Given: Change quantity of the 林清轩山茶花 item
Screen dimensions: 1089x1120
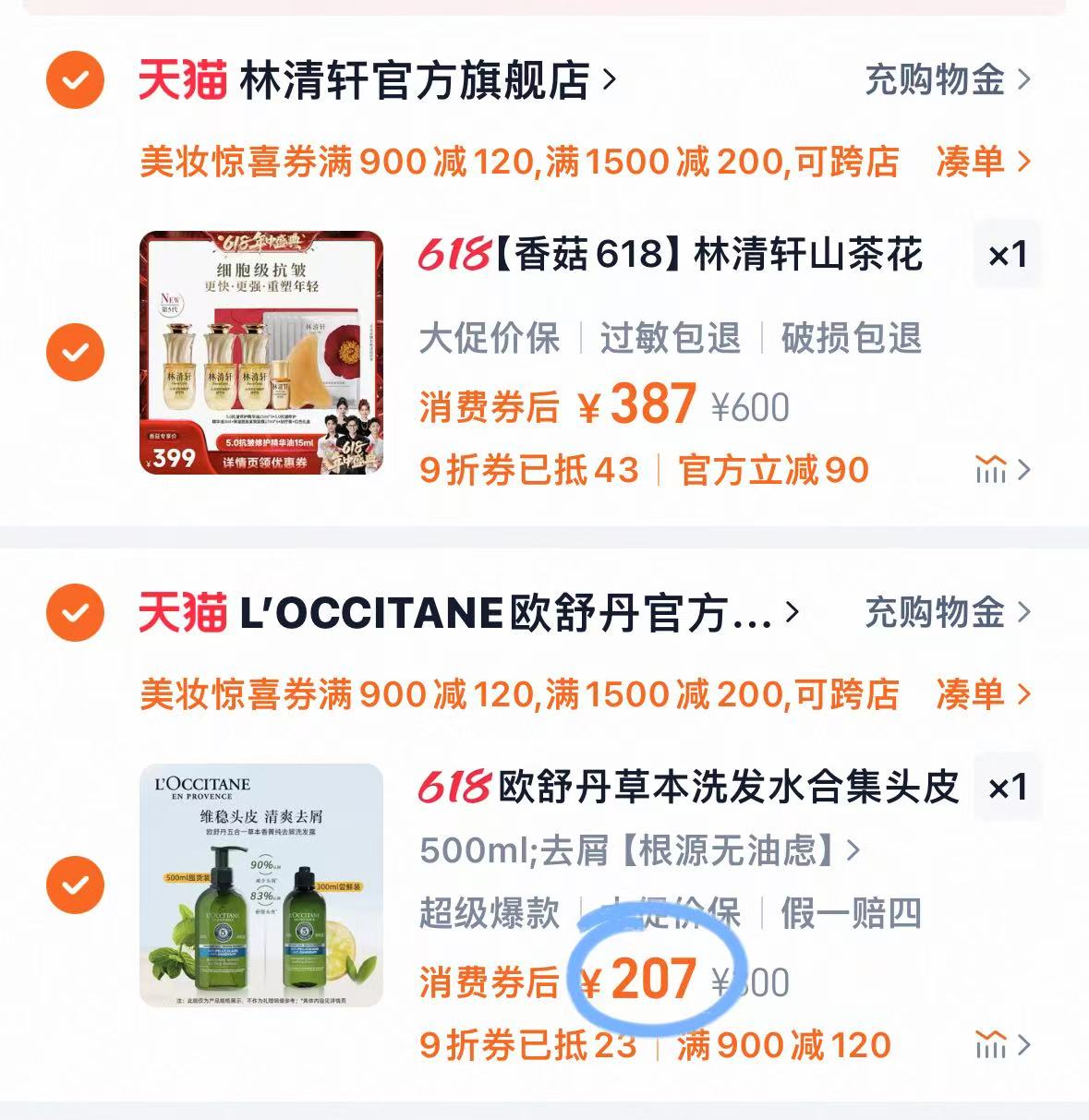Looking at the screenshot, I should pos(1007,255).
